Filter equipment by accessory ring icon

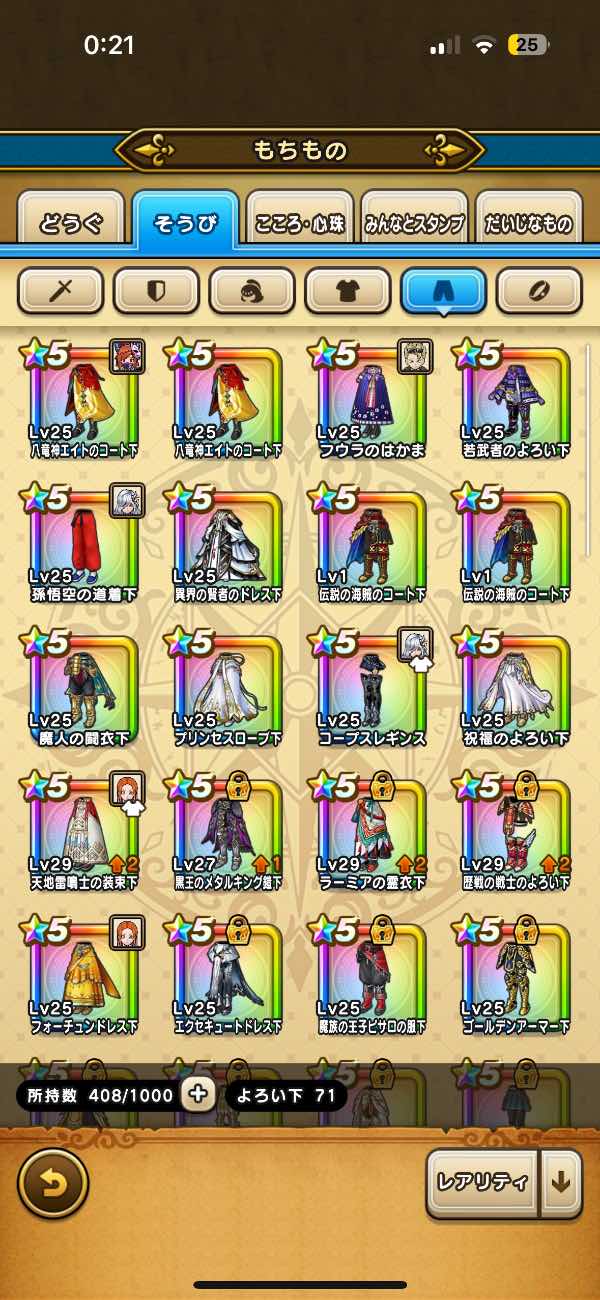click(x=539, y=291)
